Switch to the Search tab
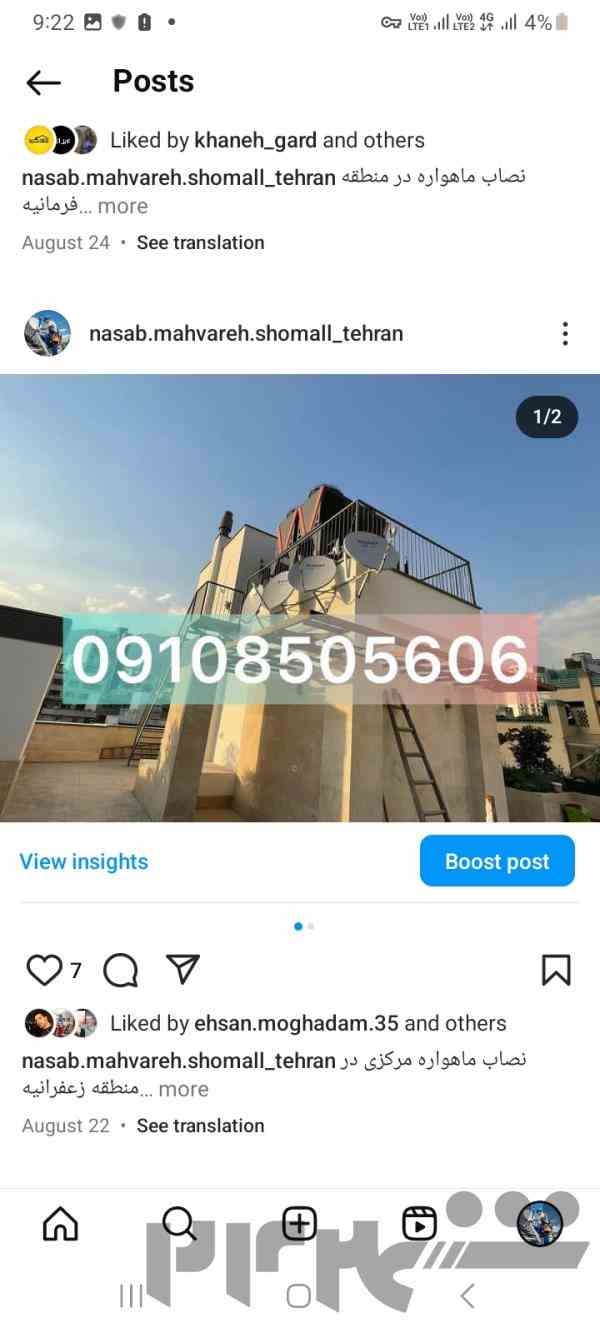The width and height of the screenshot is (600, 1333). click(x=179, y=1223)
